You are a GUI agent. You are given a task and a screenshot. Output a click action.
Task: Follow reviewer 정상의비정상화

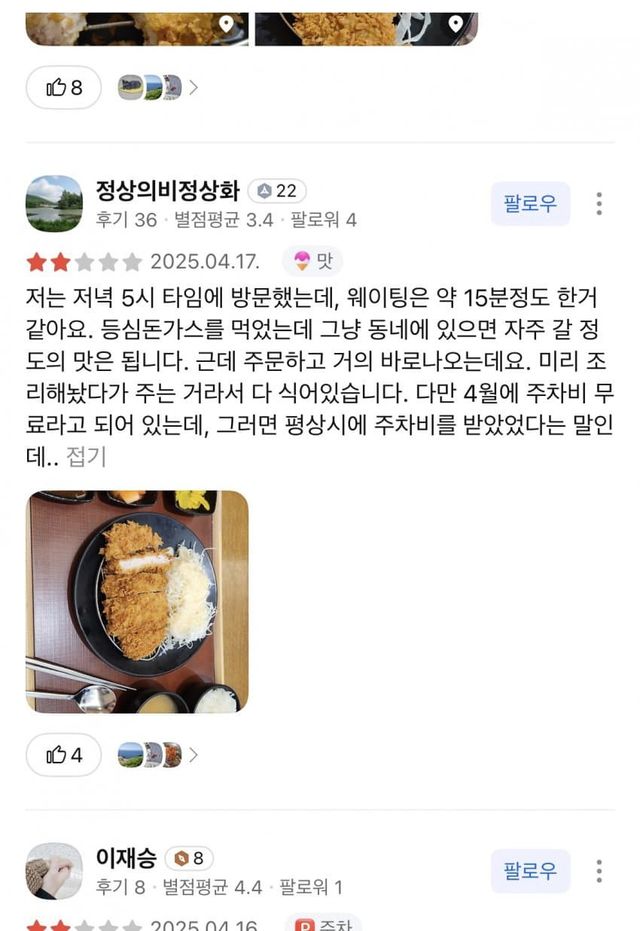click(x=530, y=203)
